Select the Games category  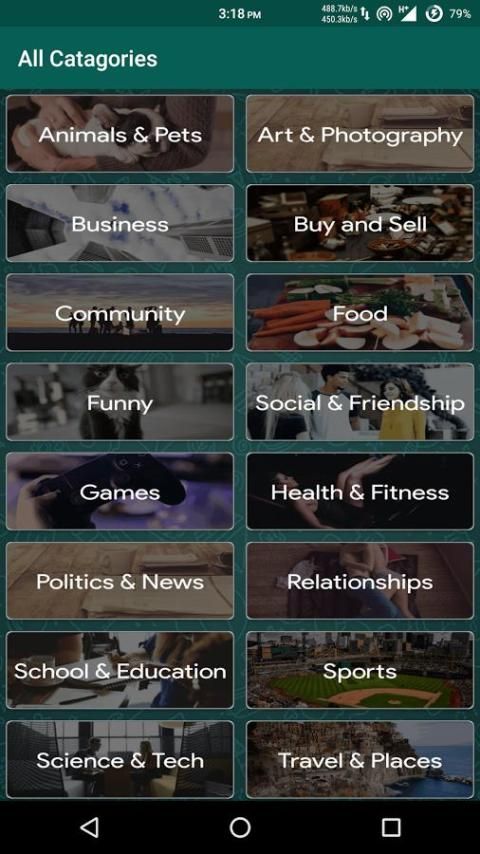point(120,491)
